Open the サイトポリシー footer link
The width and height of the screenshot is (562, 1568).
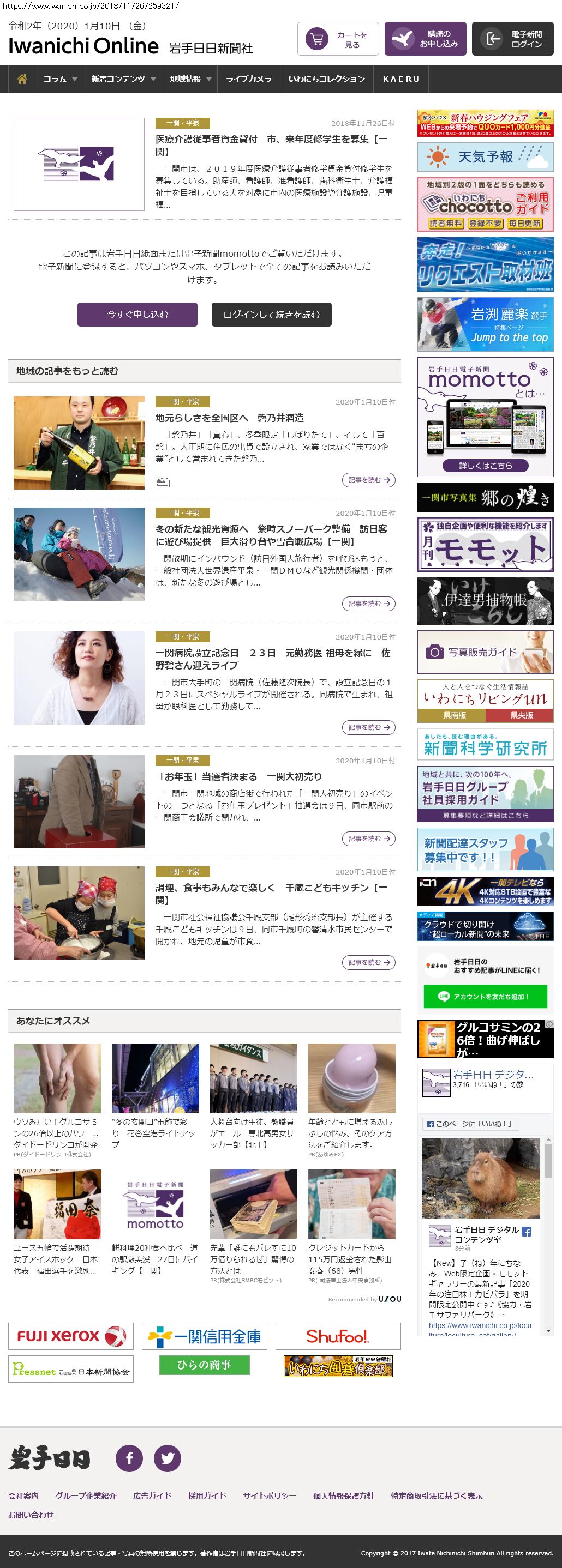pyautogui.click(x=269, y=1495)
